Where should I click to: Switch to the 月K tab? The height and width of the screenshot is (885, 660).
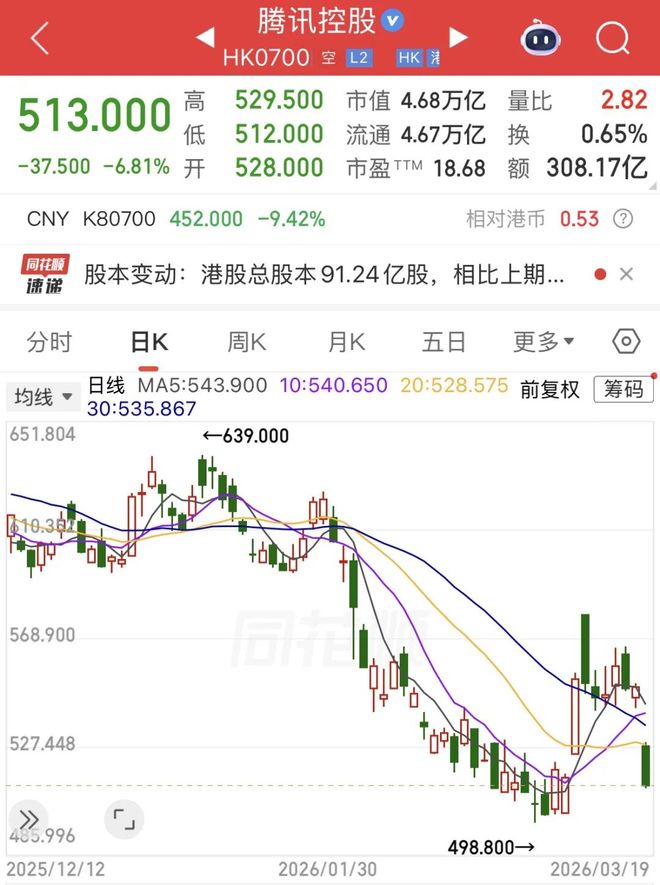tap(347, 343)
